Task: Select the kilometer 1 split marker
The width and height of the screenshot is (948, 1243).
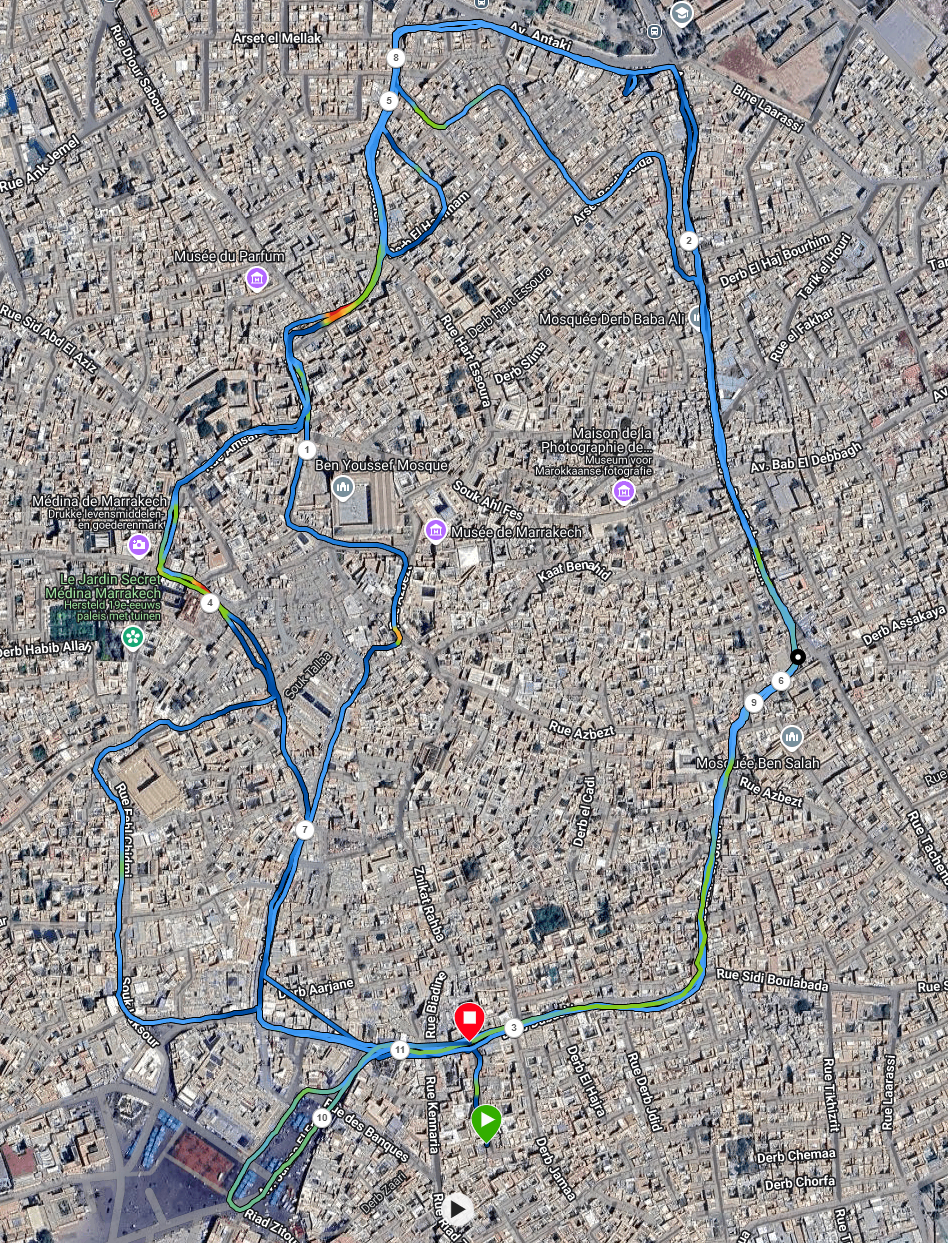Action: pyautogui.click(x=306, y=449)
